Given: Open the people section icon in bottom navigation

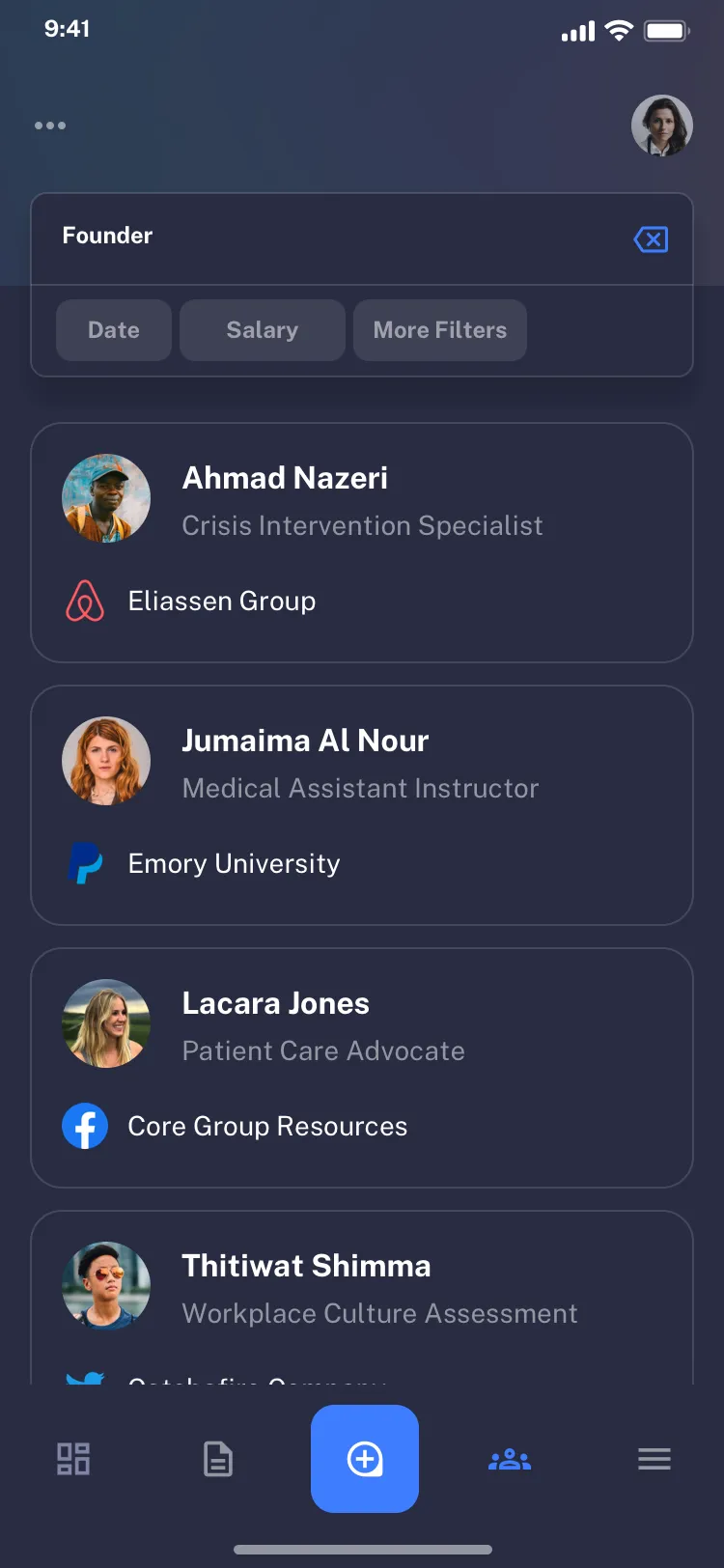Looking at the screenshot, I should point(509,1459).
